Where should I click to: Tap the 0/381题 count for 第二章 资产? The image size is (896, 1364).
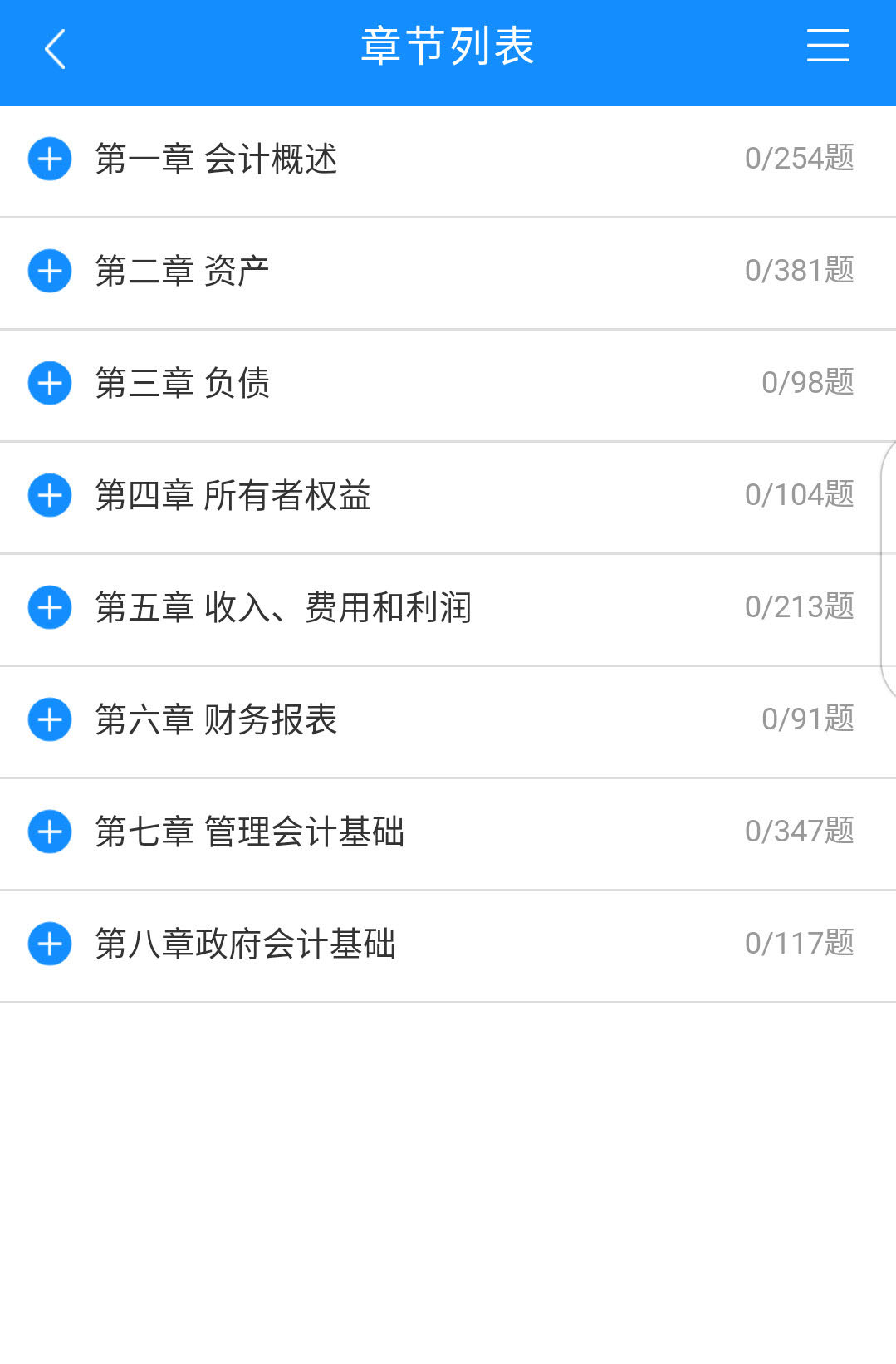pyautogui.click(x=798, y=269)
